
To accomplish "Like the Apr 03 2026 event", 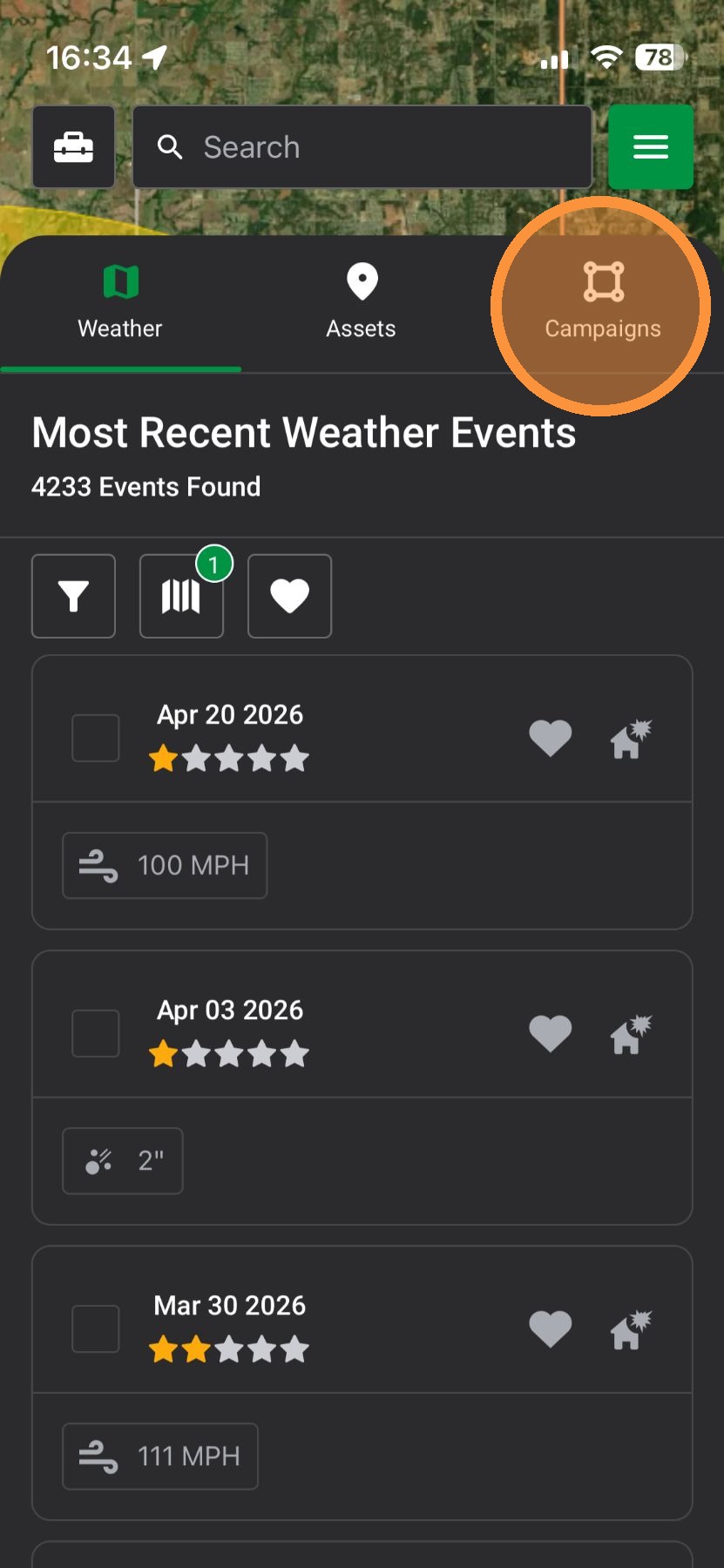I will pyautogui.click(x=551, y=1034).
